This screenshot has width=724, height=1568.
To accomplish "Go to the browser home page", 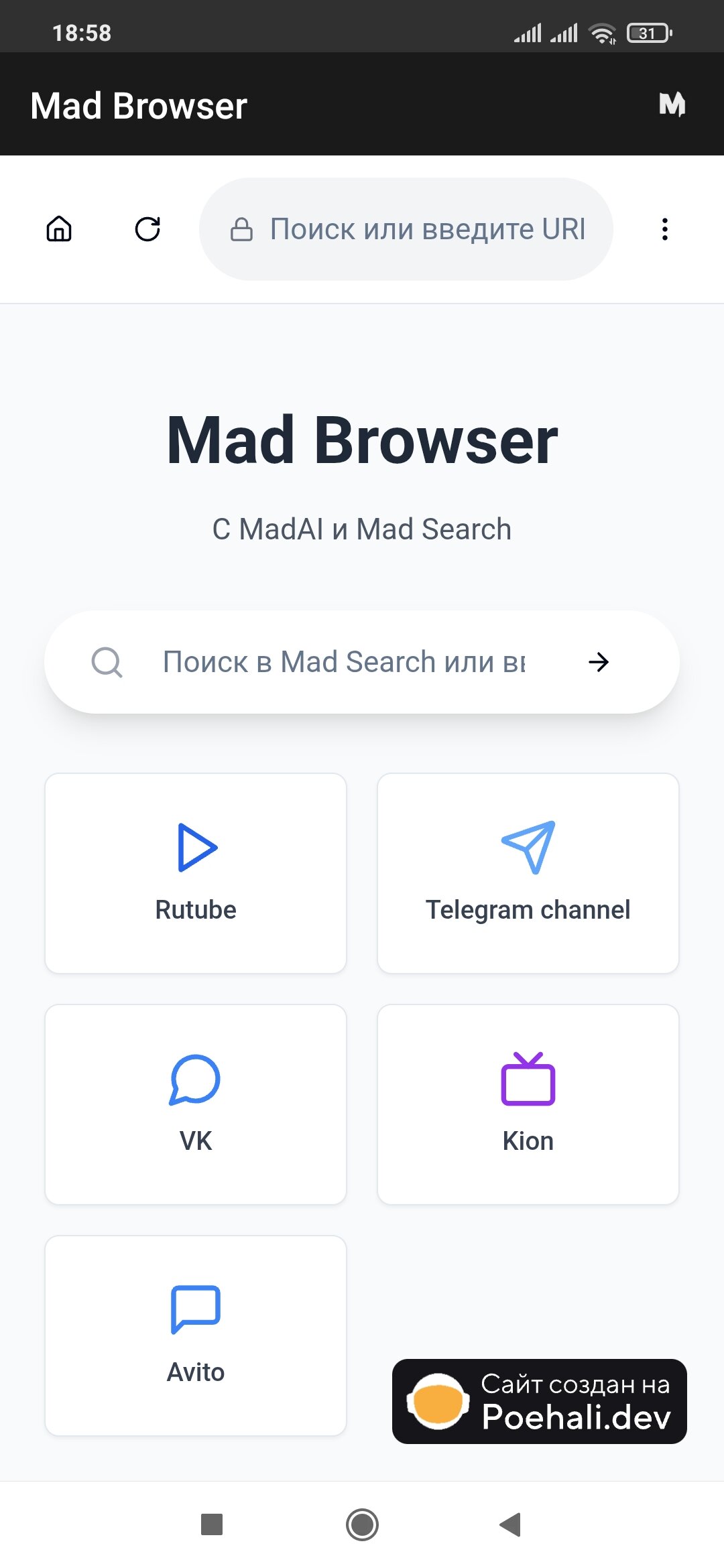I will (59, 229).
